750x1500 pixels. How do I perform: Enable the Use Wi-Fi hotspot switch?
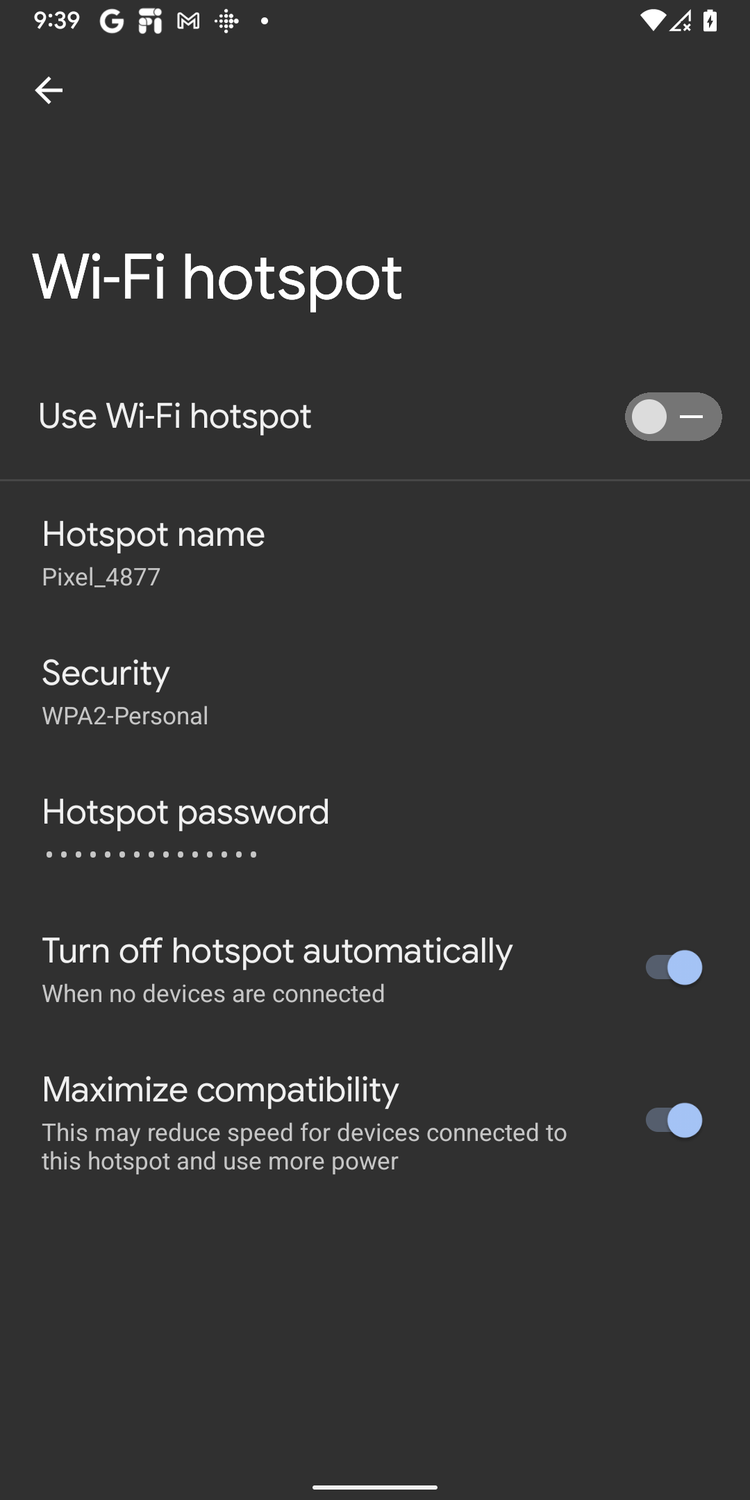pyautogui.click(x=673, y=416)
